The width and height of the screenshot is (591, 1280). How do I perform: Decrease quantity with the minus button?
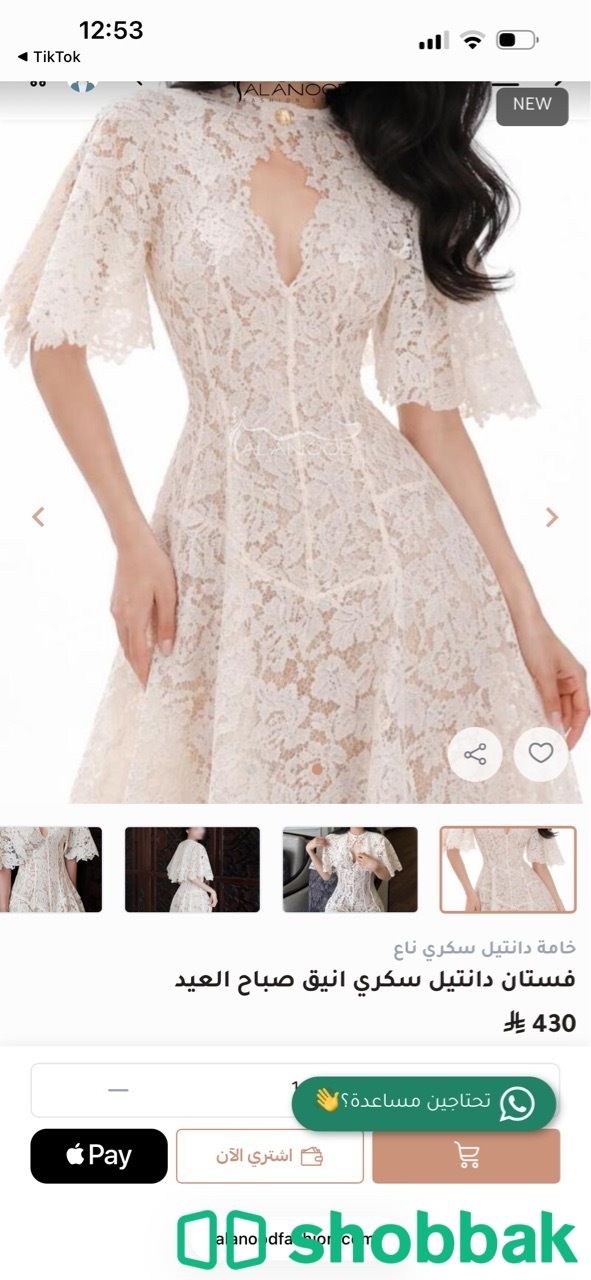[119, 1089]
